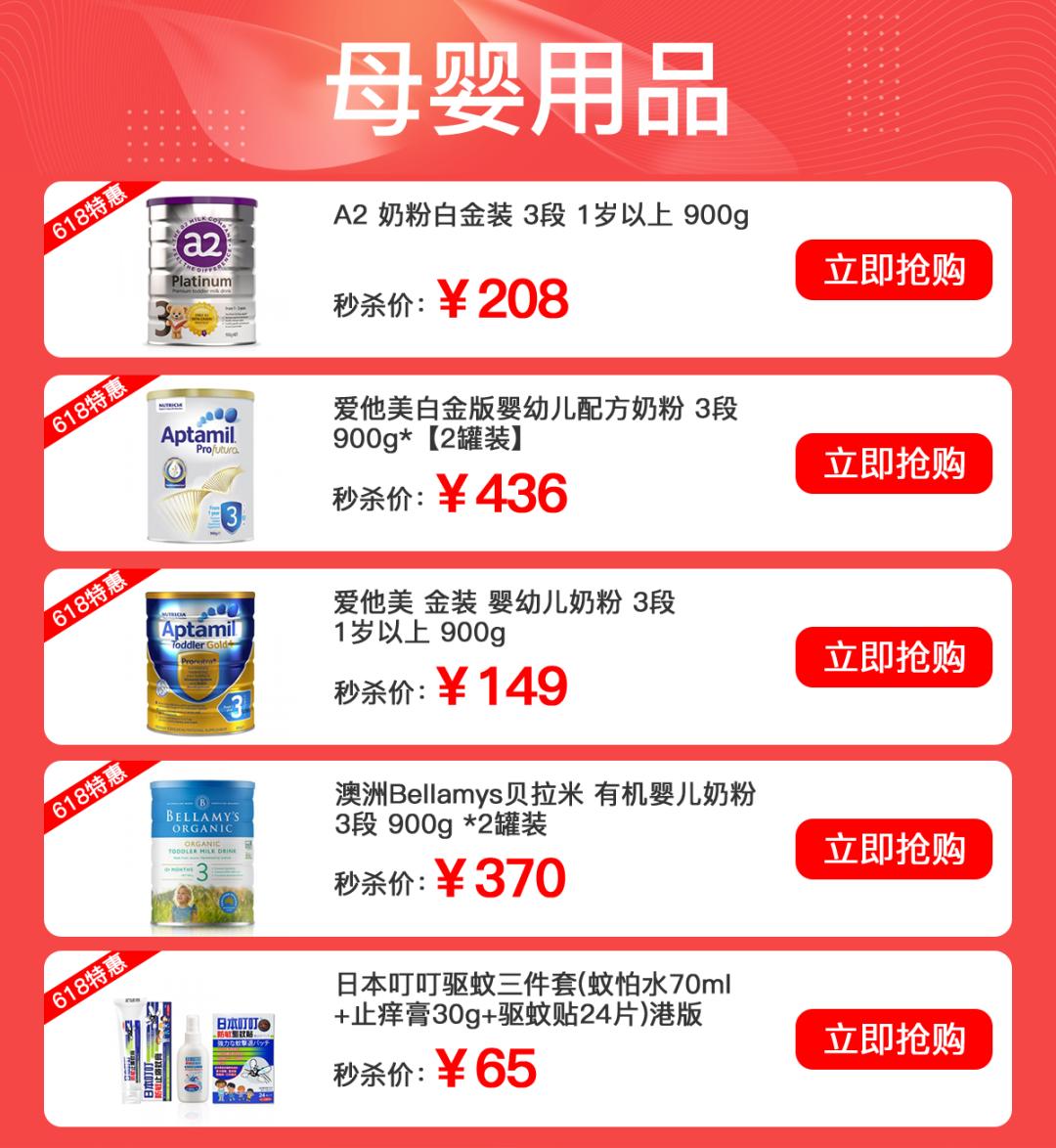The height and width of the screenshot is (1148, 1056).
Task: Click the 618特惠 badge on the last card
Action: 84,984
